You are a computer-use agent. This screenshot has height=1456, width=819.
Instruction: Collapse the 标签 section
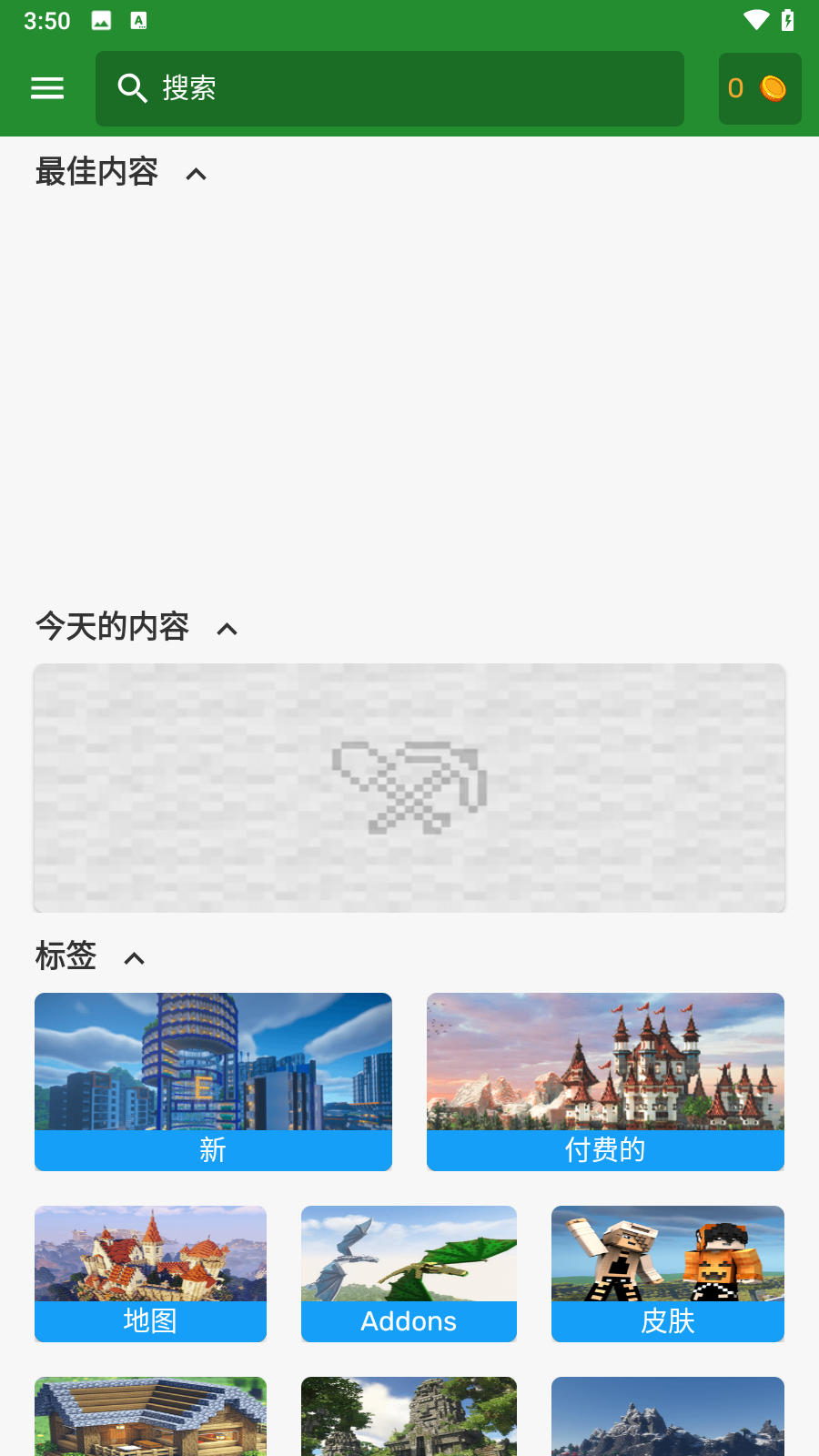click(x=134, y=958)
